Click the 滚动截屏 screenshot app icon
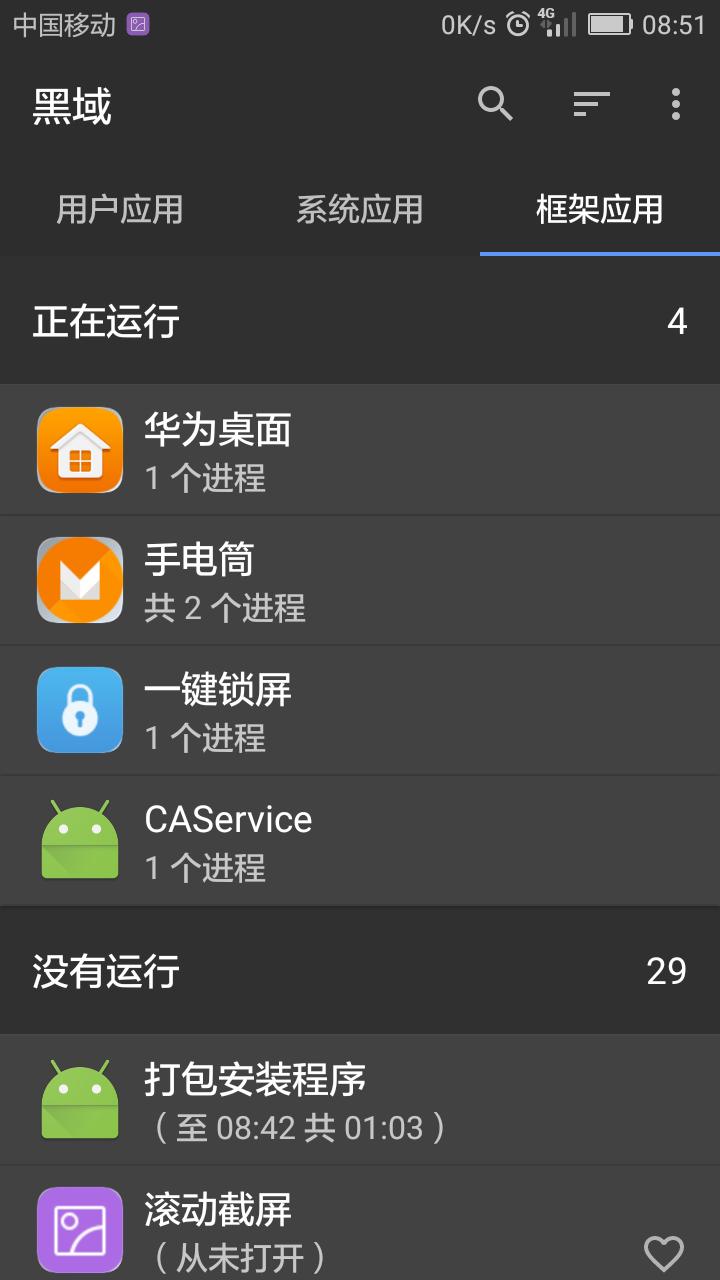The width and height of the screenshot is (720, 1280). pos(79,1229)
